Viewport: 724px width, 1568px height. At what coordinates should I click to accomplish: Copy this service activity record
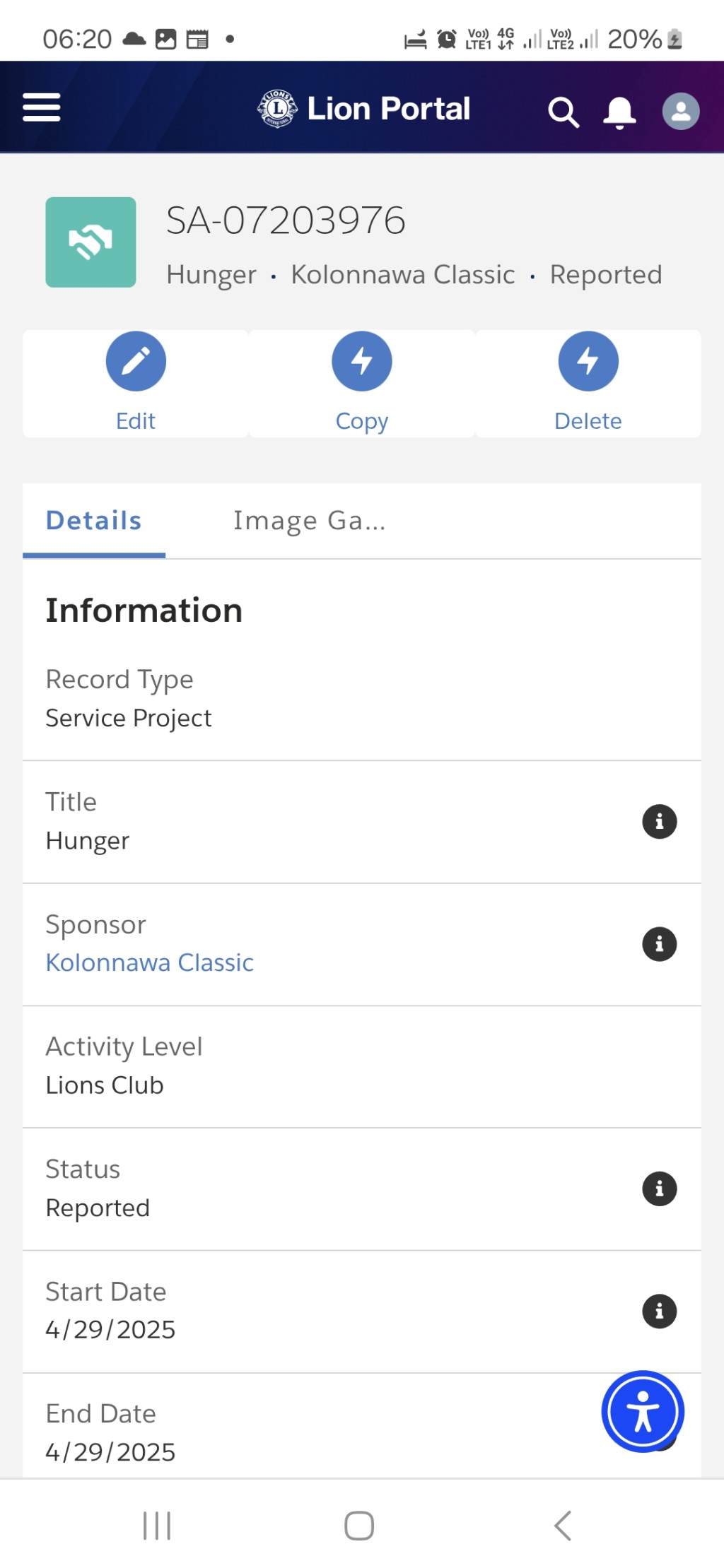coord(362,383)
